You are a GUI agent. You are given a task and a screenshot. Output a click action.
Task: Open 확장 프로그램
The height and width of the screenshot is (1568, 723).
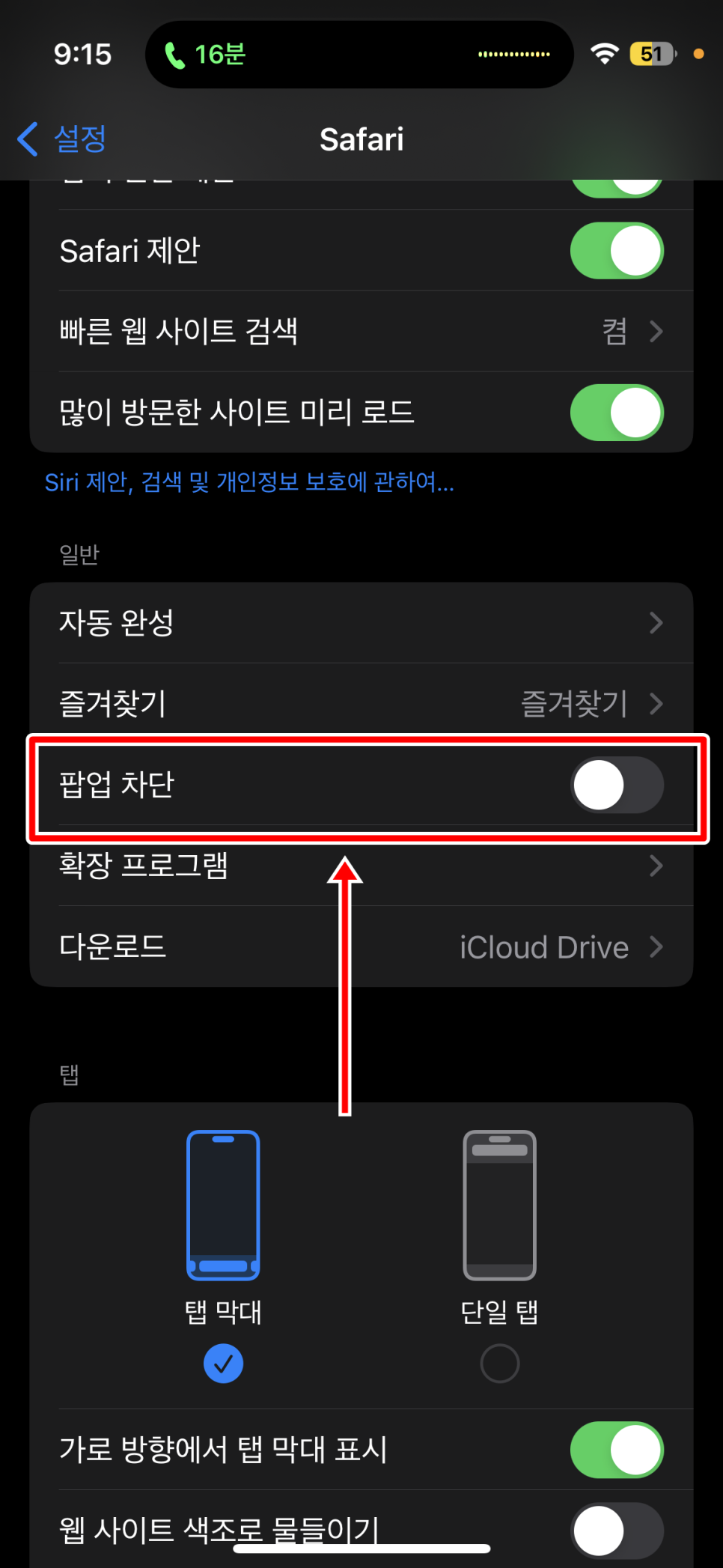pyautogui.click(x=361, y=866)
